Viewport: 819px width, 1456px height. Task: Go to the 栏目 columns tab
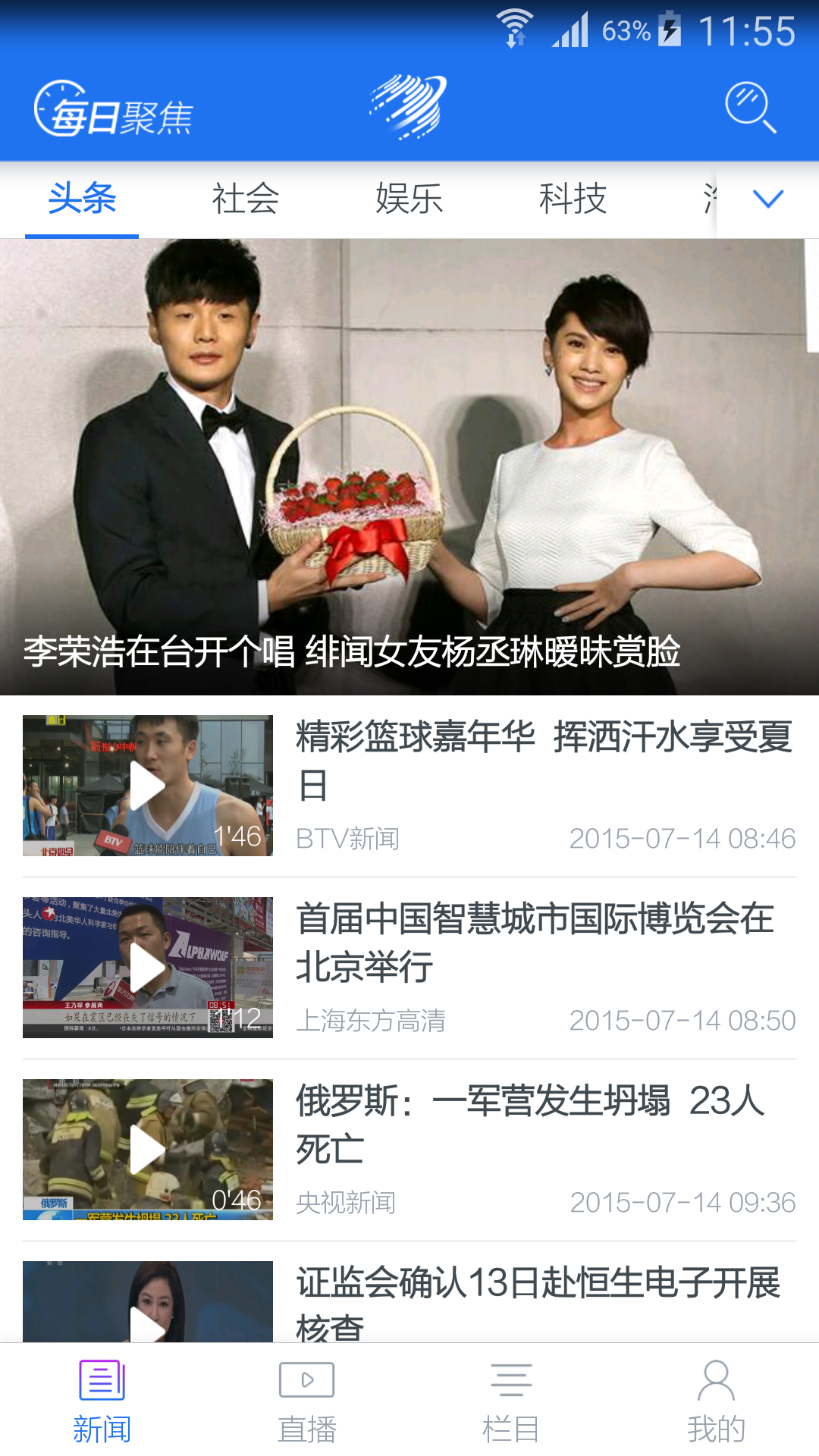(x=511, y=1401)
